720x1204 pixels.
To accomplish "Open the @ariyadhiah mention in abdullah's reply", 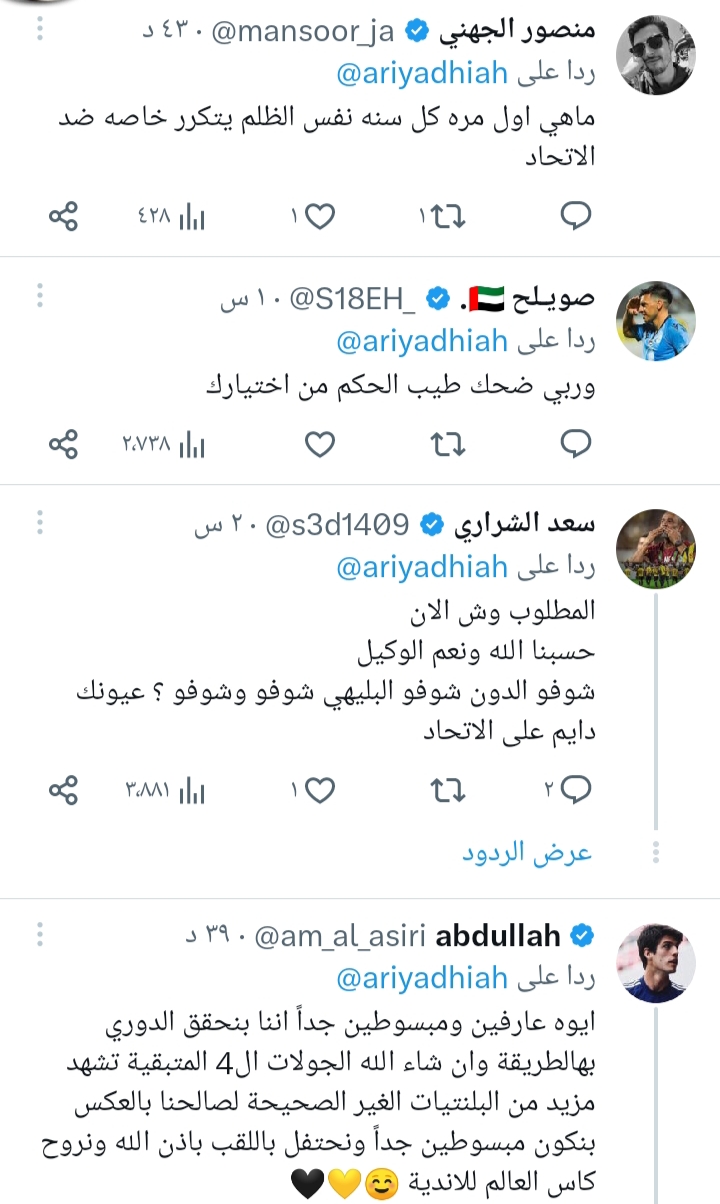I will coord(422,977).
